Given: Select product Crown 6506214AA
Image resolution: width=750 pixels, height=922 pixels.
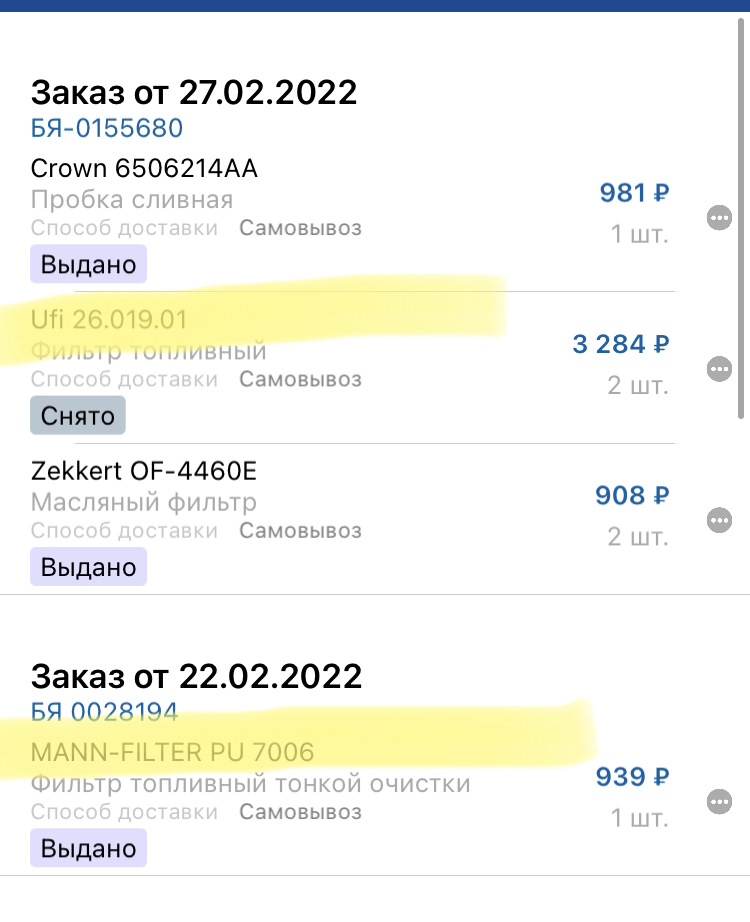Looking at the screenshot, I should [x=145, y=169].
